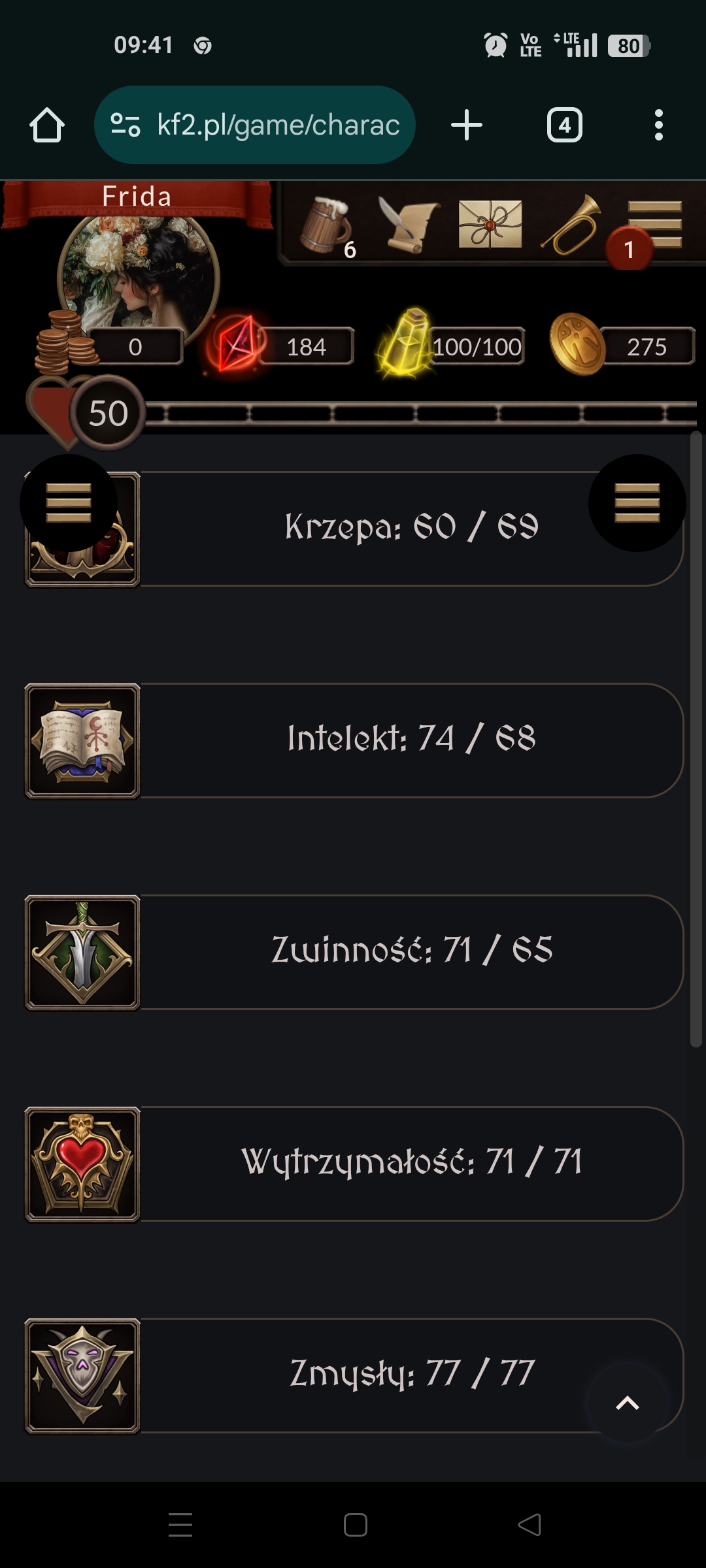Open the quill and scroll icon
This screenshot has width=706, height=1568.
(408, 225)
